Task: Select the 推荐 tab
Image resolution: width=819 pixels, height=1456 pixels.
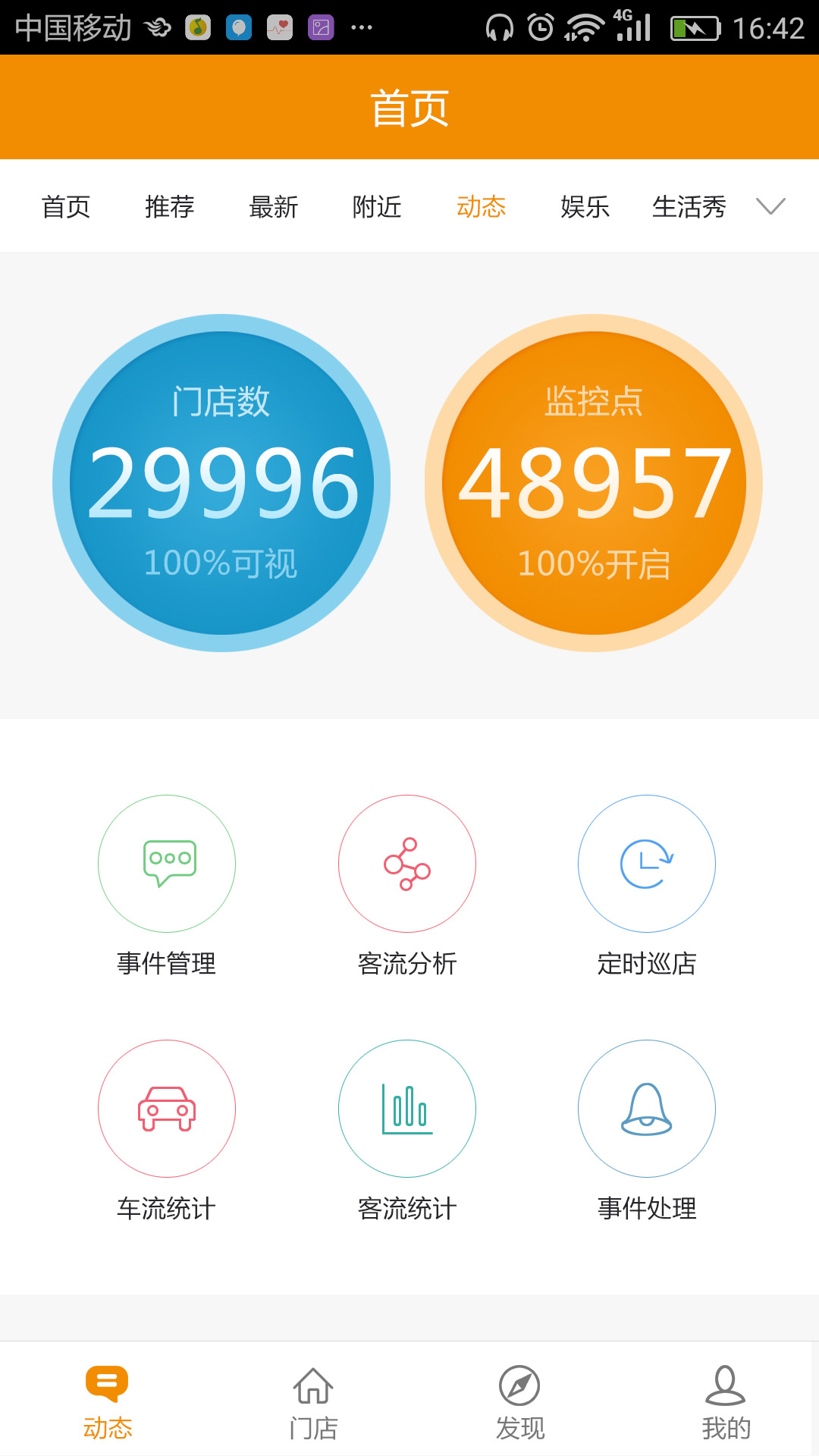Action: click(170, 206)
